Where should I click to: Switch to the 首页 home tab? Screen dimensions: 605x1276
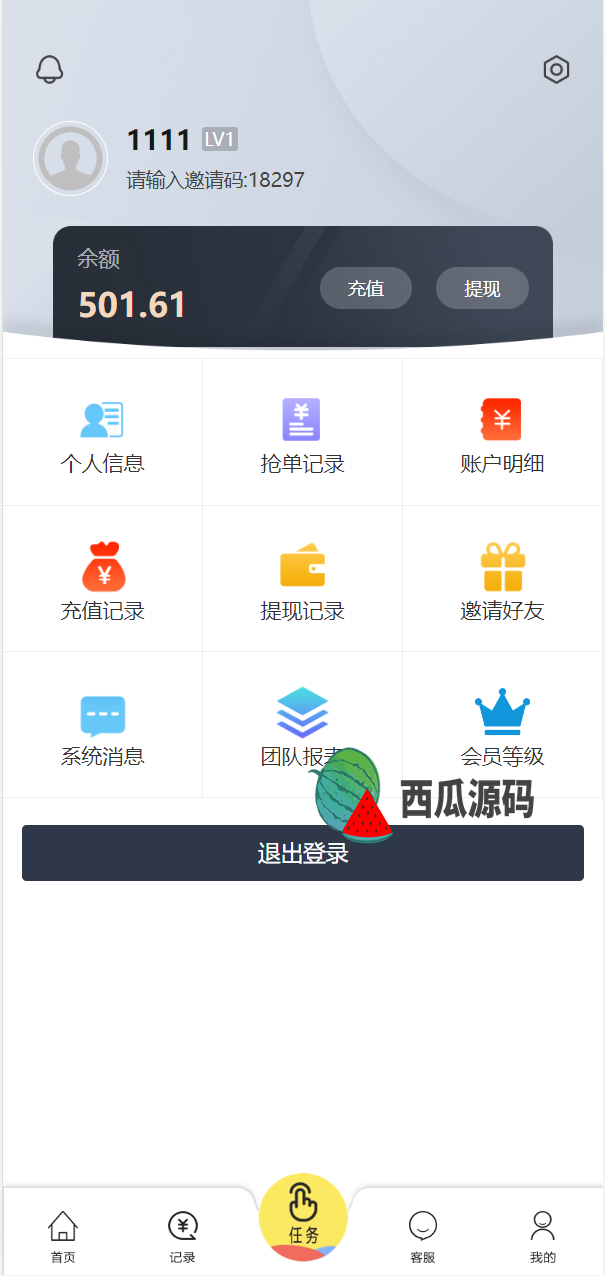(x=63, y=1236)
